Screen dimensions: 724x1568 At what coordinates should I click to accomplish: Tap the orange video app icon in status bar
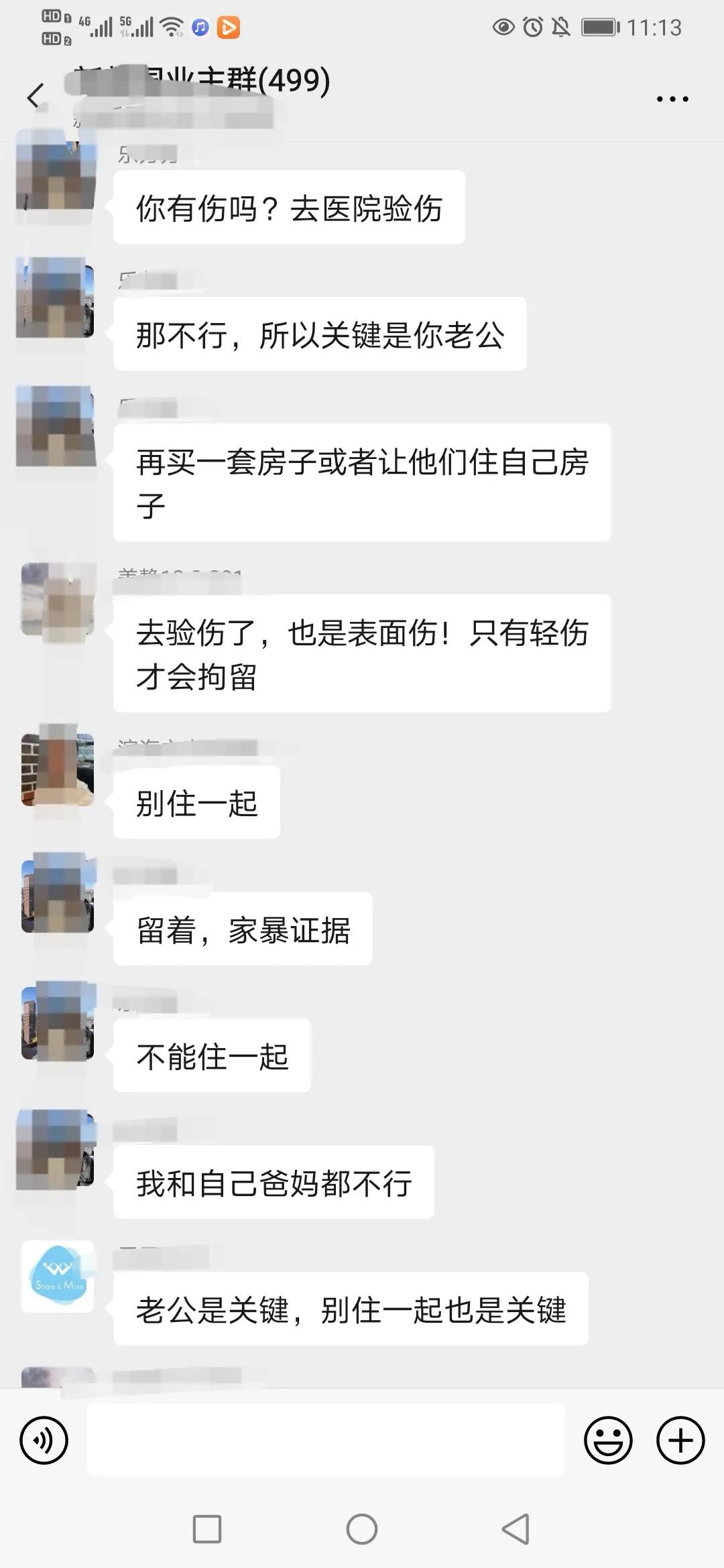click(x=228, y=28)
